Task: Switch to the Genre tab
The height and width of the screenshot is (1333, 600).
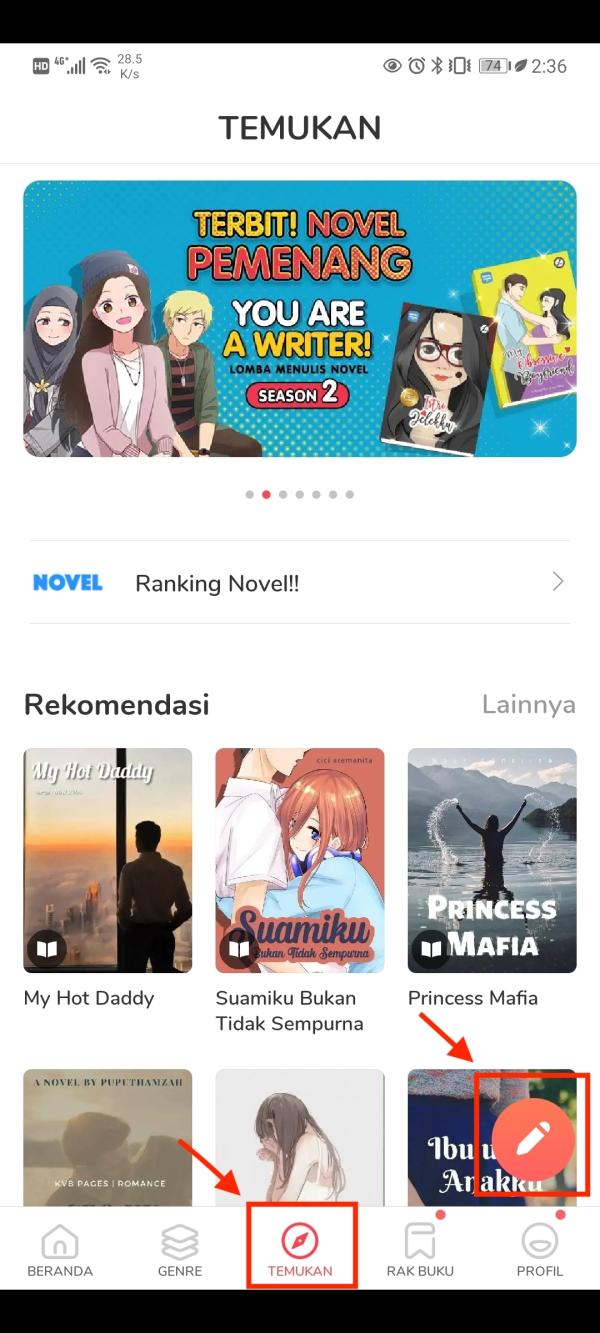Action: coord(180,1250)
